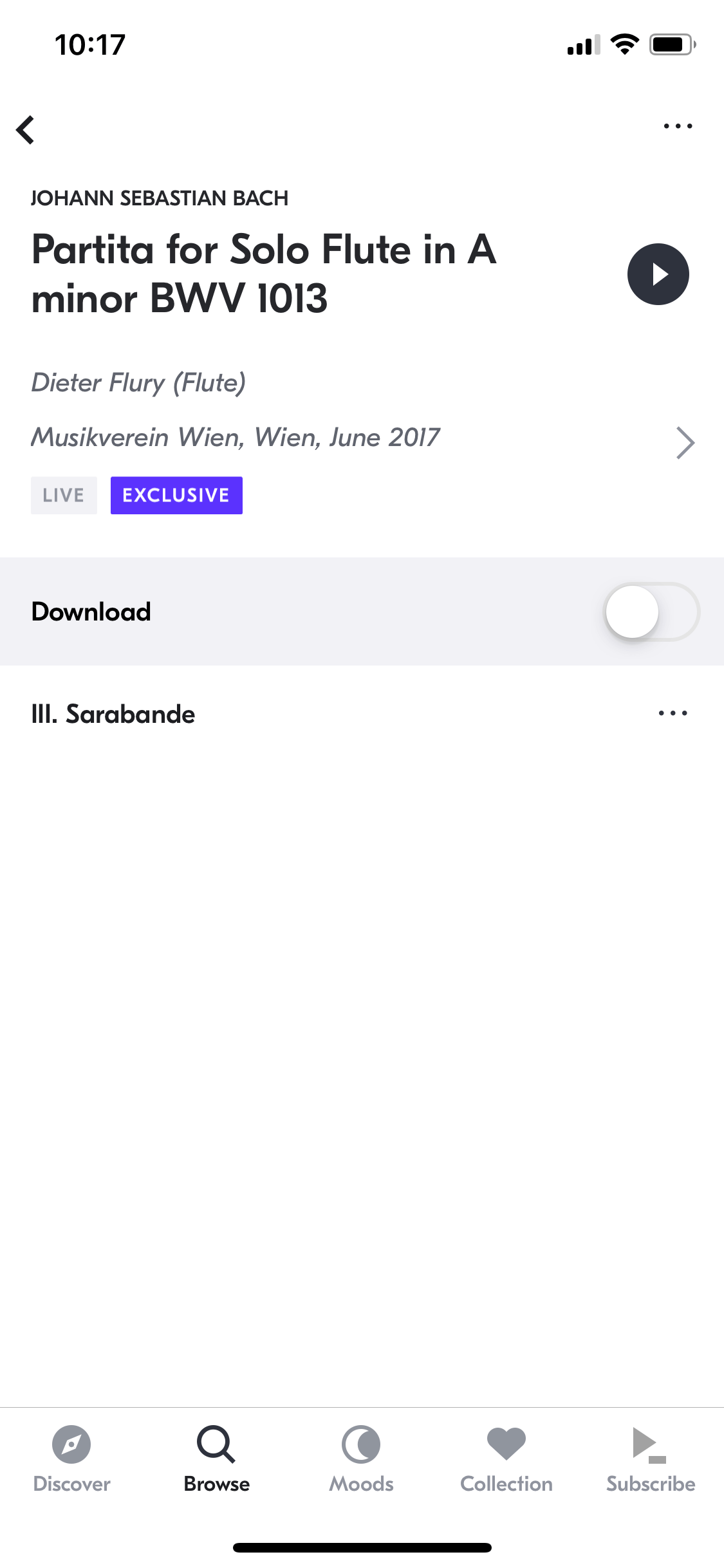Open the top overflow menu

coord(678,126)
